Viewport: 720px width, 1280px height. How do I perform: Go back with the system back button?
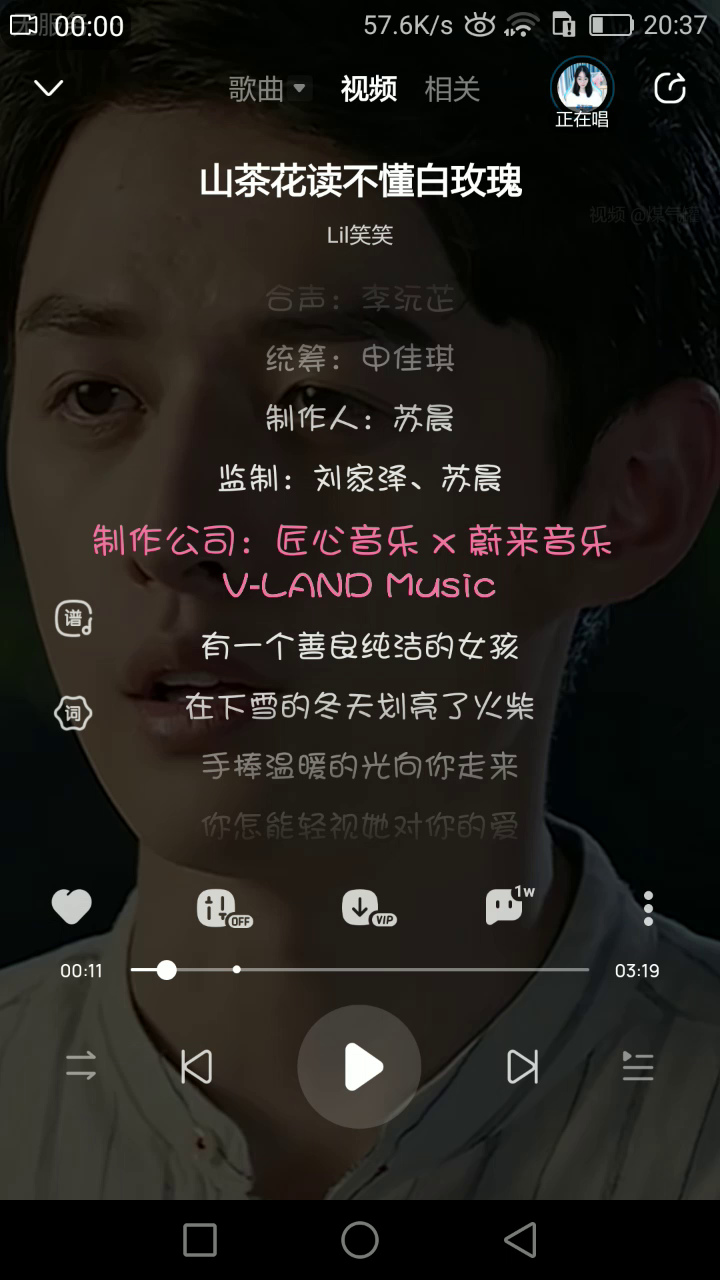pos(520,1240)
